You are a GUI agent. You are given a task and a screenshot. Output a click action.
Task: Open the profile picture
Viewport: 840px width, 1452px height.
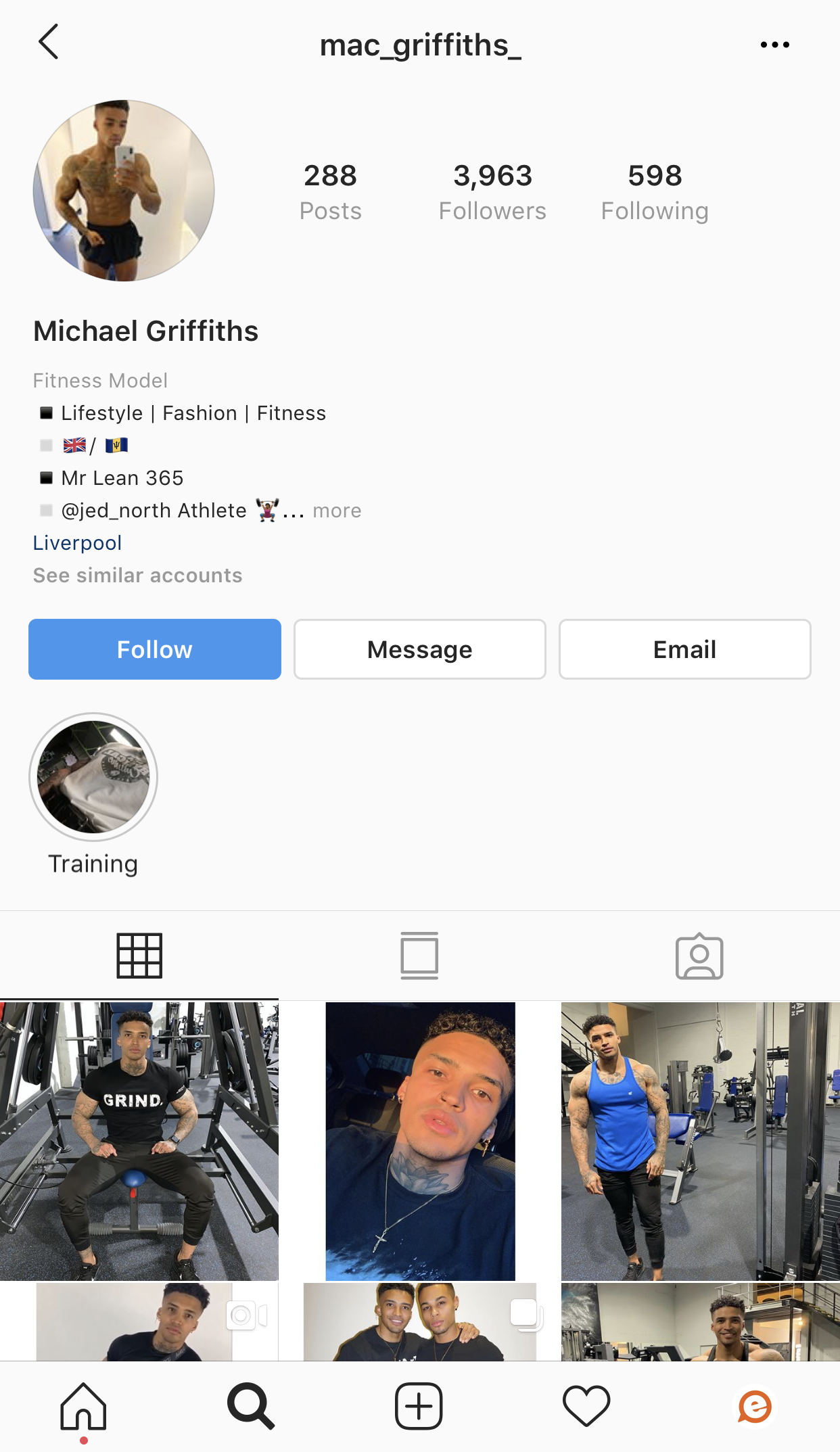pos(124,191)
